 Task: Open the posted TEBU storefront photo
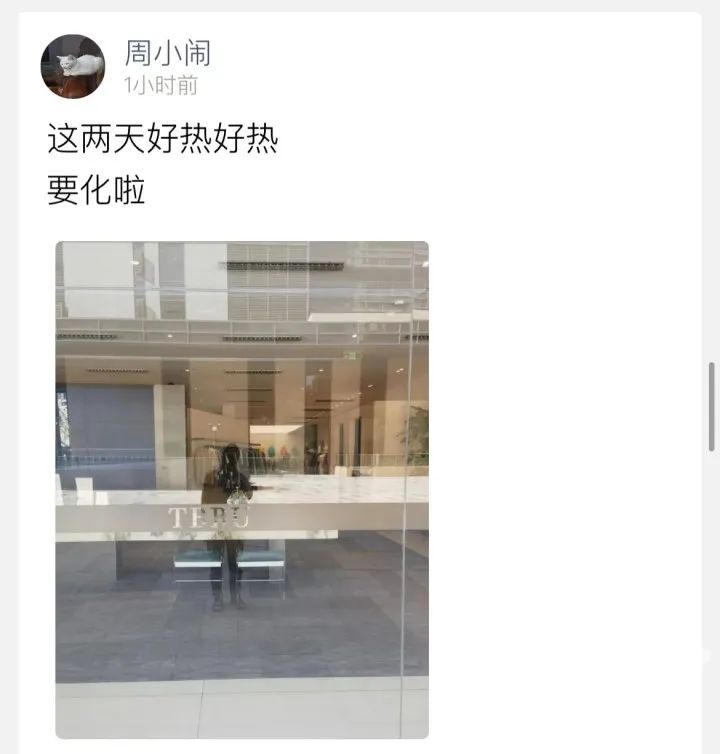pyautogui.click(x=242, y=489)
